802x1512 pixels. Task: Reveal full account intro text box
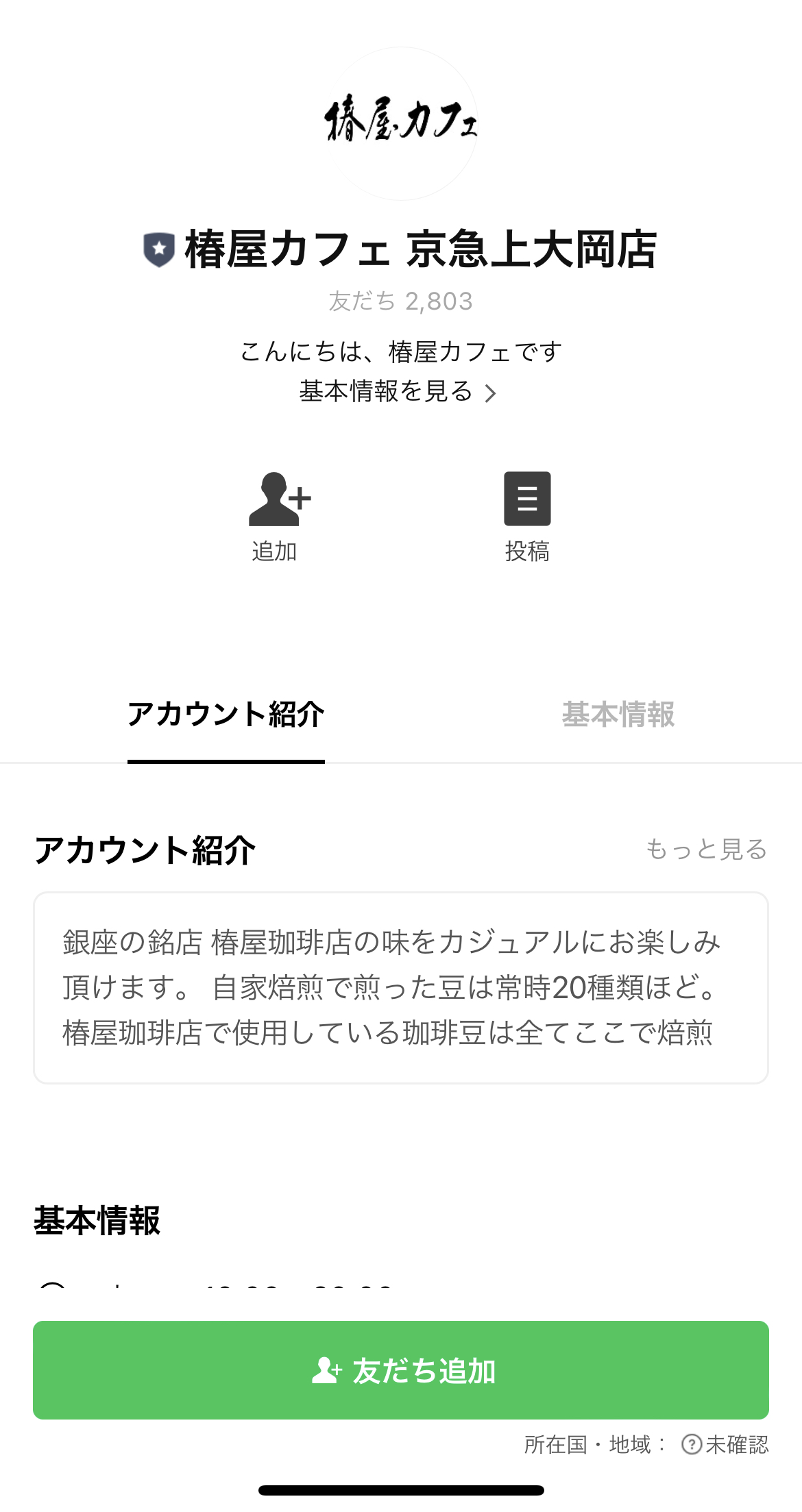(x=401, y=989)
